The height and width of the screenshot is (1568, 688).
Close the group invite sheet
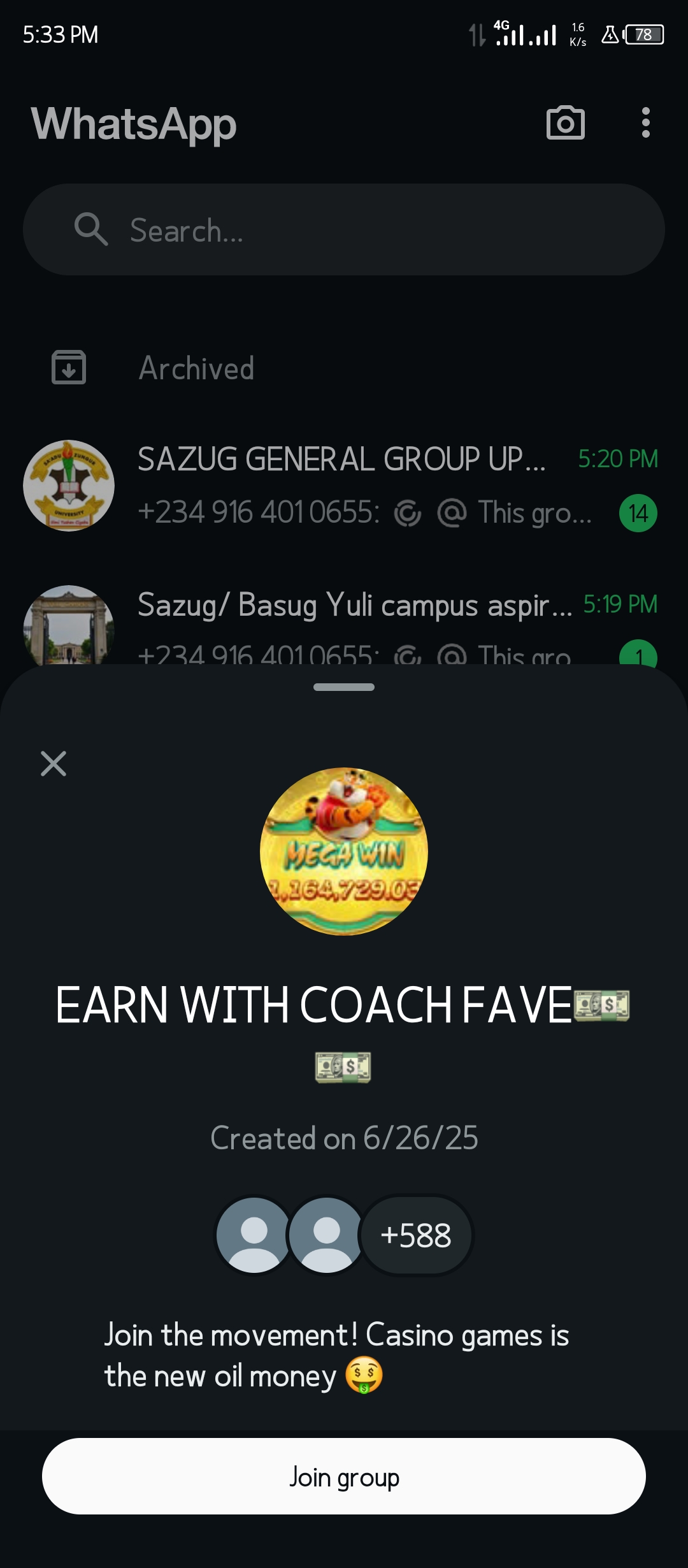coord(54,763)
